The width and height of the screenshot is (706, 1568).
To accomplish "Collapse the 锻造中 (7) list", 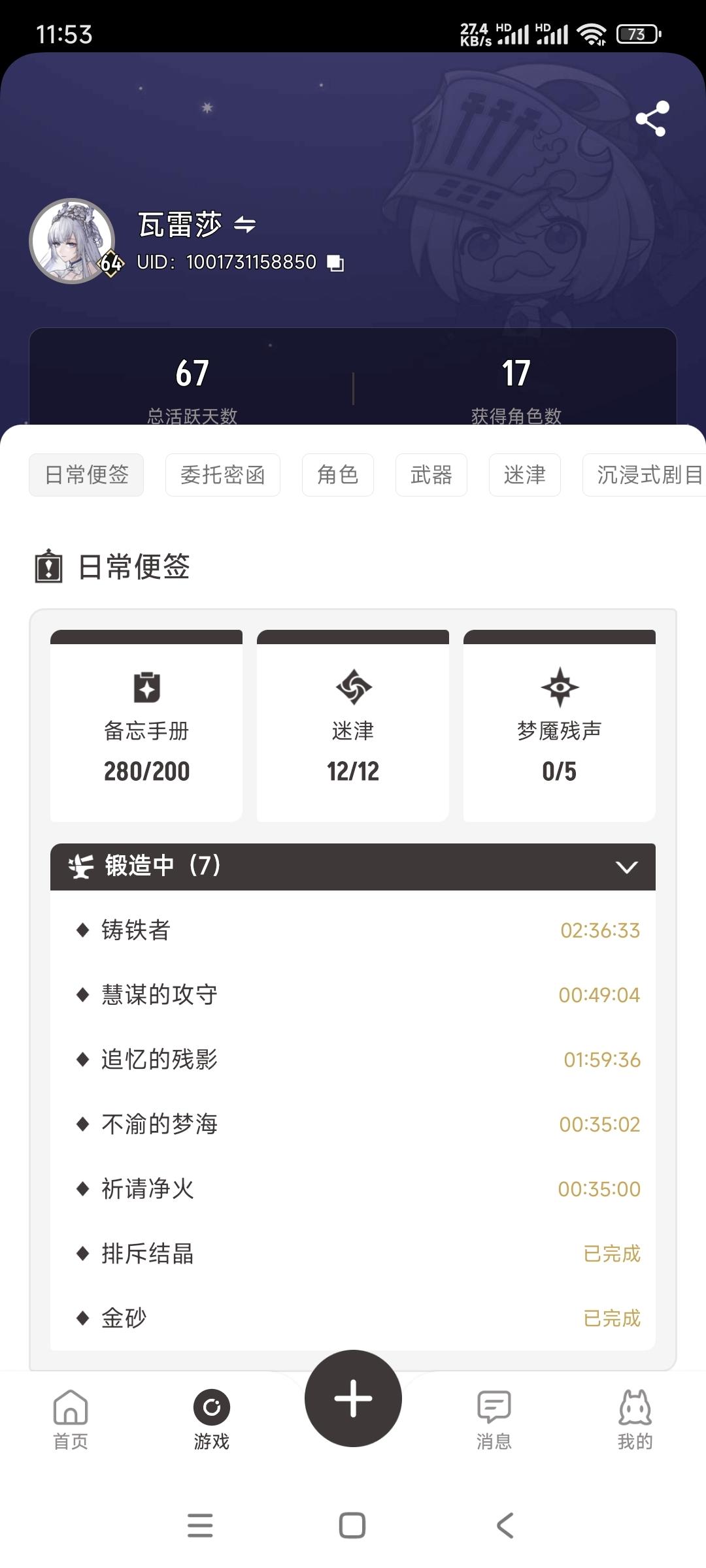I will tap(626, 867).
